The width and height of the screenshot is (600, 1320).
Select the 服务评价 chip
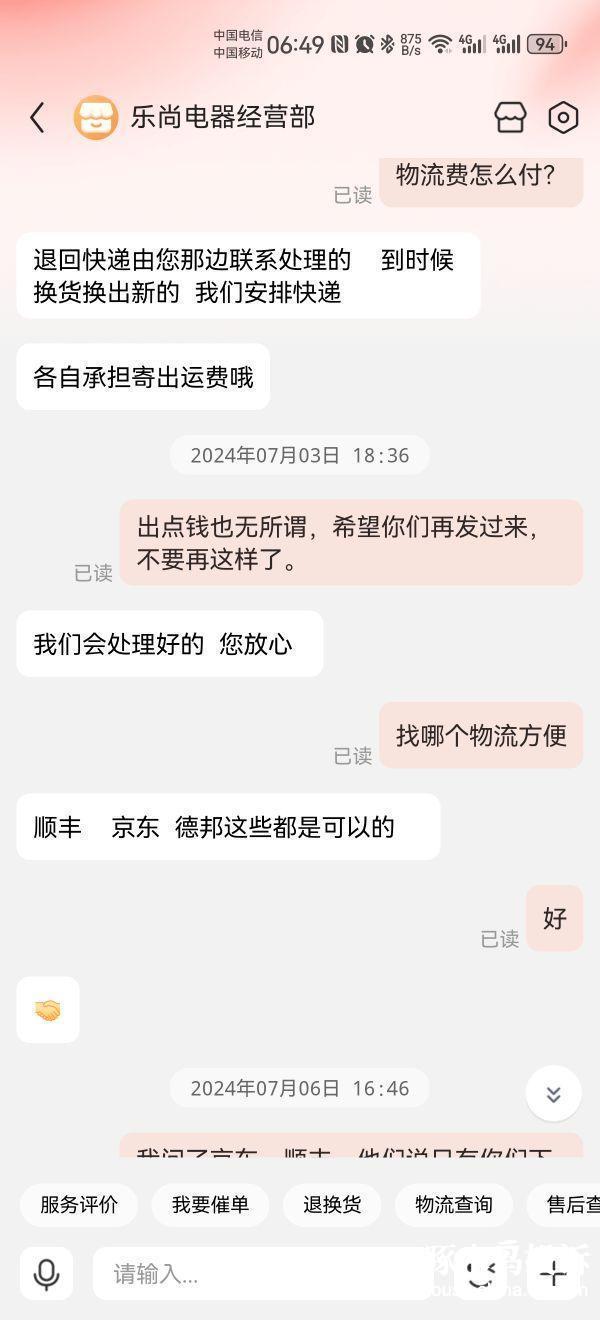coord(79,1205)
